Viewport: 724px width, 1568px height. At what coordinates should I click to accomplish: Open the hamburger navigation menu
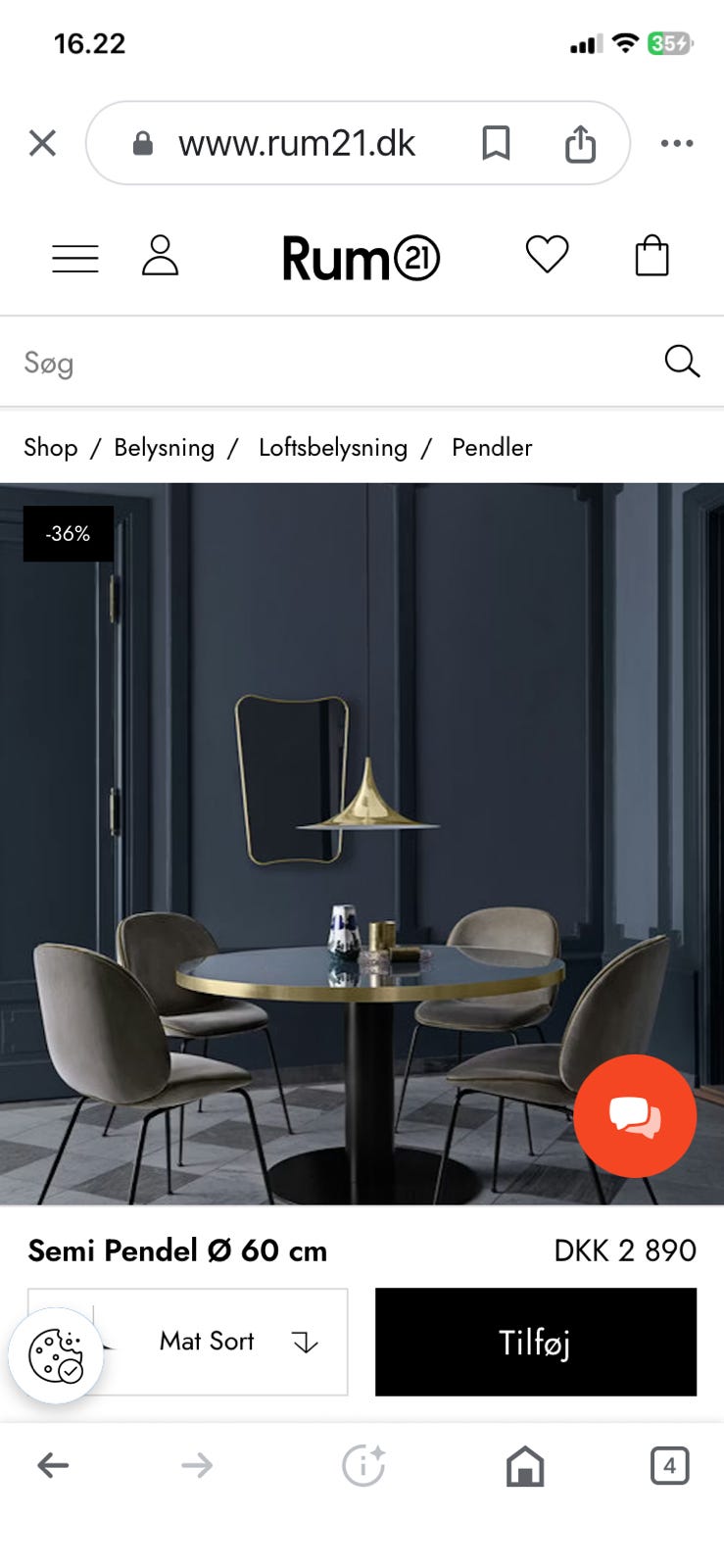pos(75,258)
